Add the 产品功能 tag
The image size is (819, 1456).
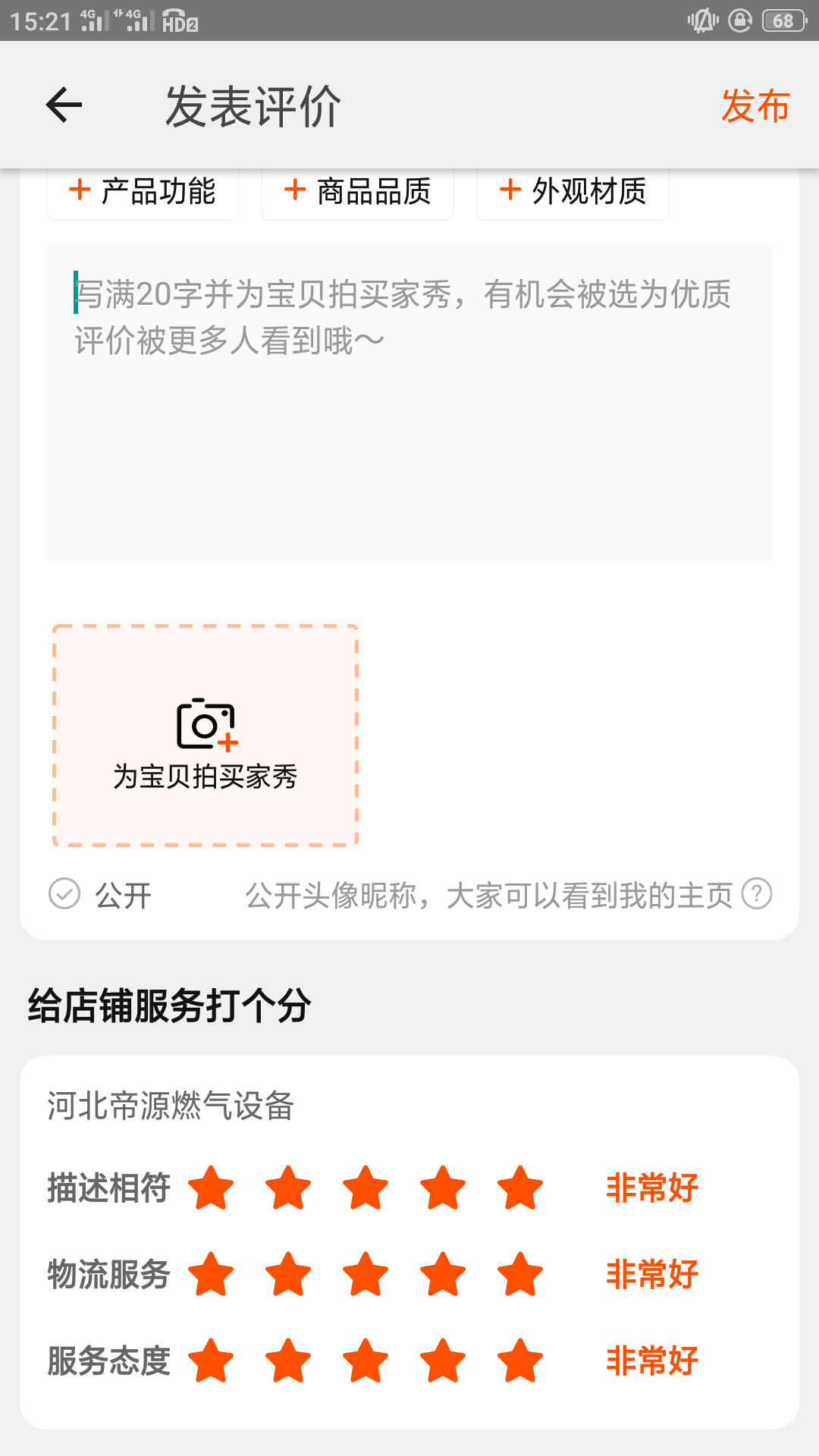point(143,191)
